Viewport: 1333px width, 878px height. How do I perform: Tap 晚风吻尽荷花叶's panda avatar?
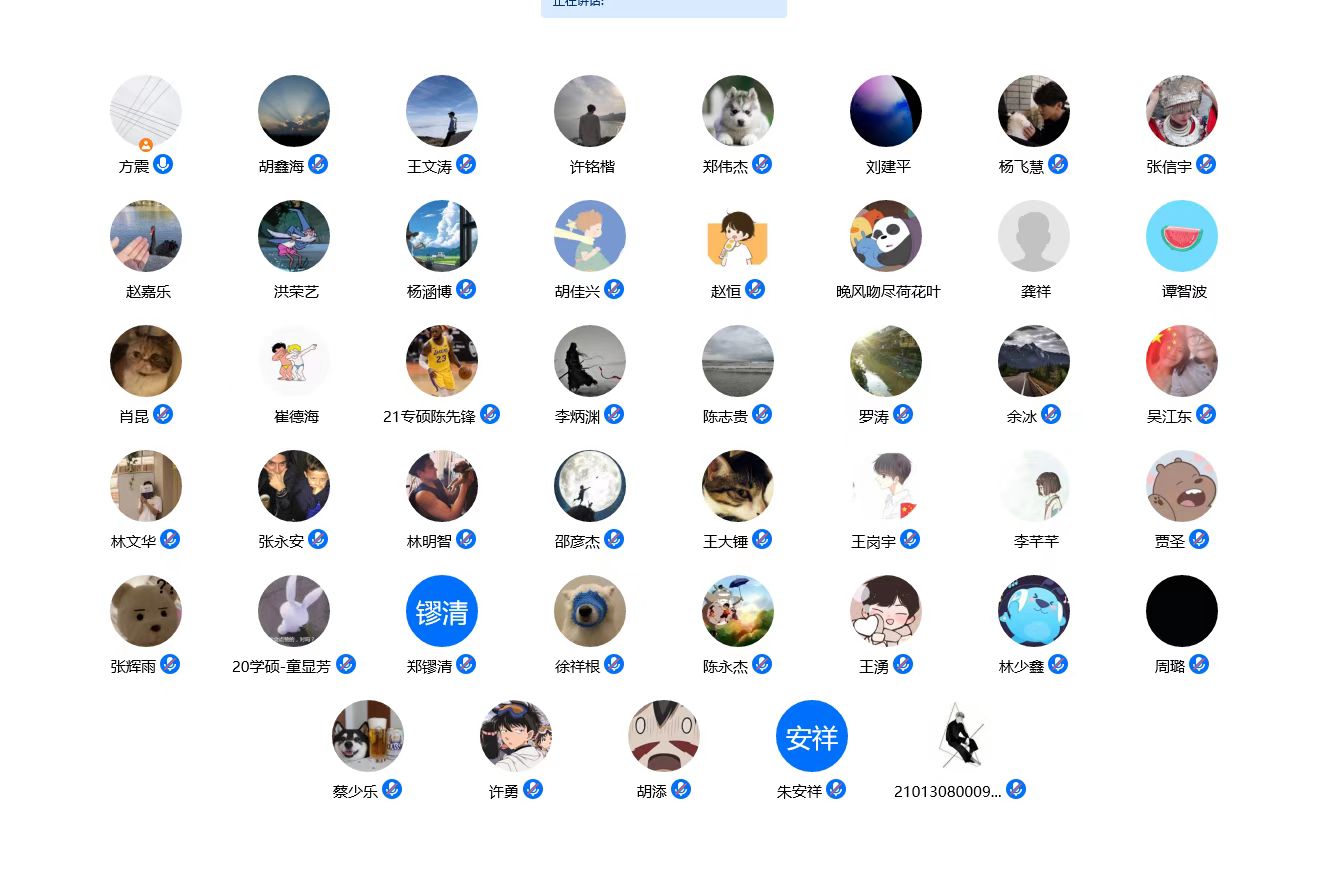point(886,236)
